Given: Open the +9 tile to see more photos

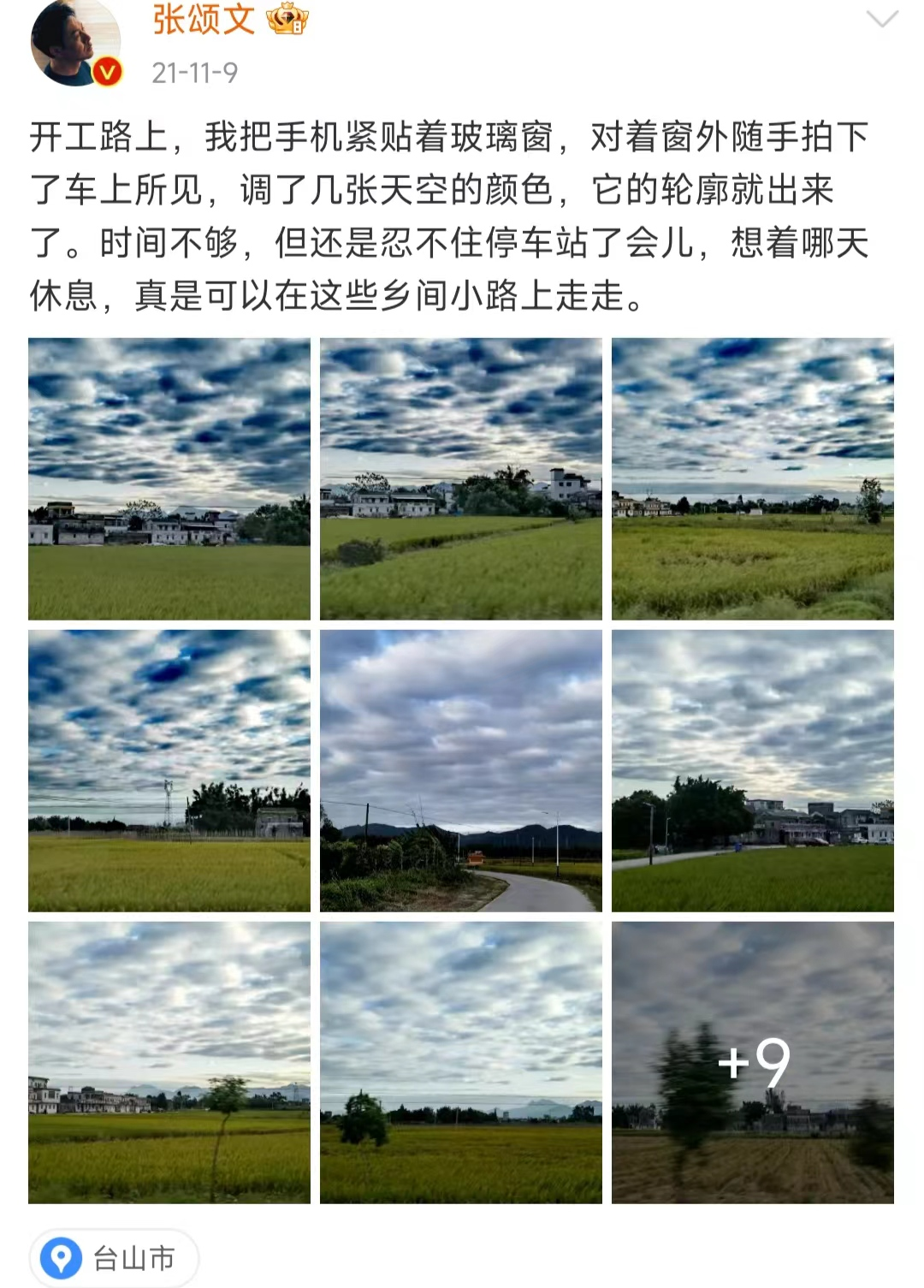Looking at the screenshot, I should pyautogui.click(x=752, y=1062).
